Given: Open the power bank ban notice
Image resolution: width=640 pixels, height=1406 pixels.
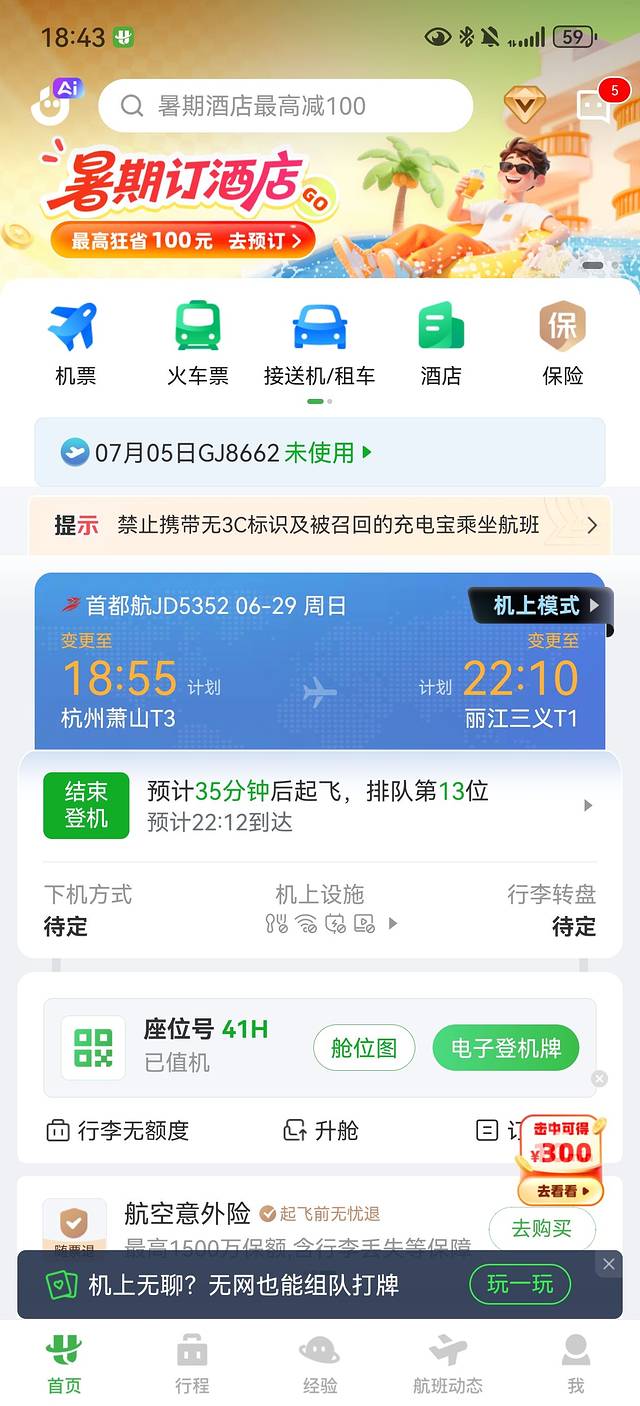Looking at the screenshot, I should coord(320,525).
